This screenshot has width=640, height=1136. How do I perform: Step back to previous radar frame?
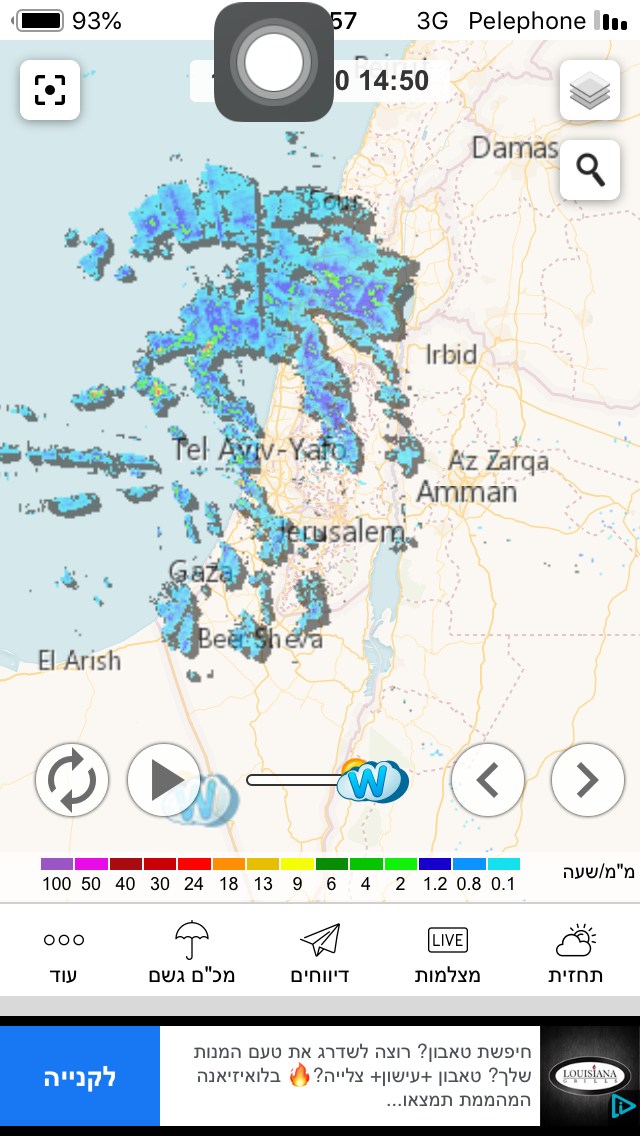coord(488,780)
